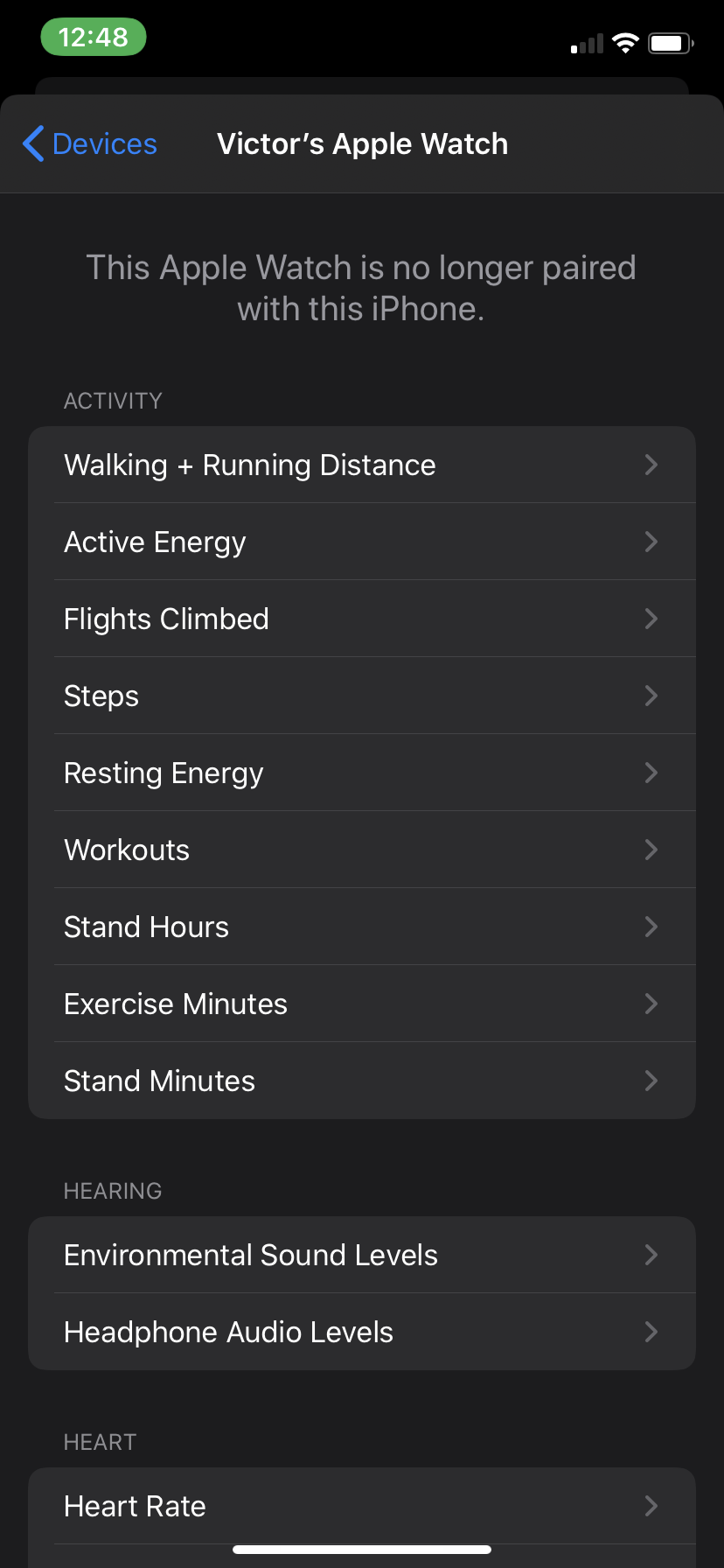Open the Steps row
This screenshot has width=724, height=1568.
coord(361,696)
